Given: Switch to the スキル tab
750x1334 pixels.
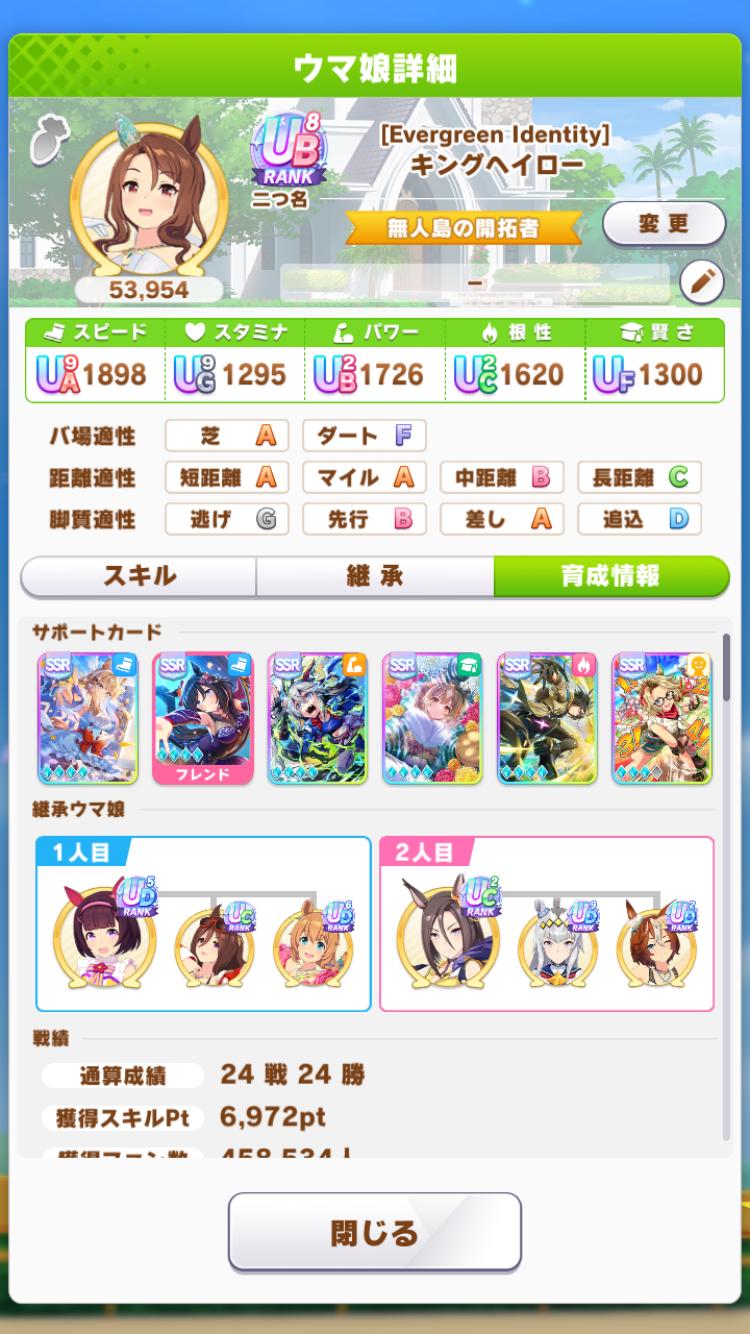Looking at the screenshot, I should click(139, 576).
